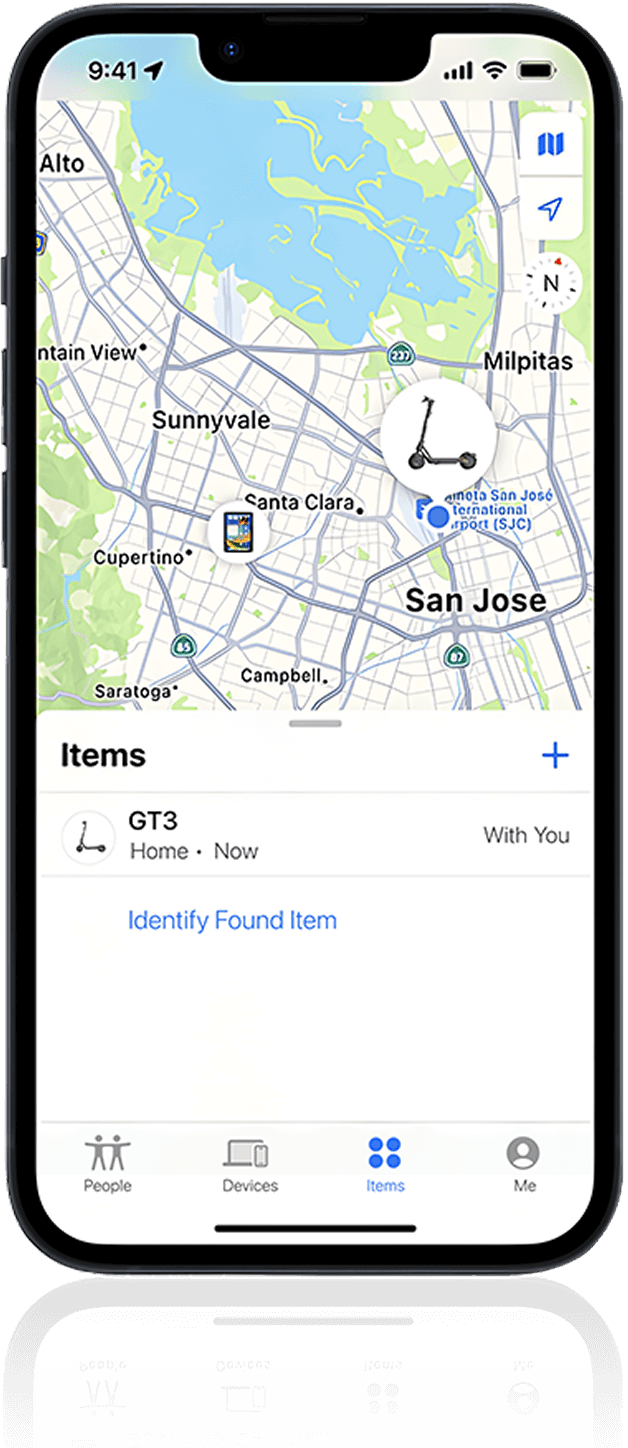Open the map mode button
Image resolution: width=628 pixels, height=1448 pixels.
550,146
